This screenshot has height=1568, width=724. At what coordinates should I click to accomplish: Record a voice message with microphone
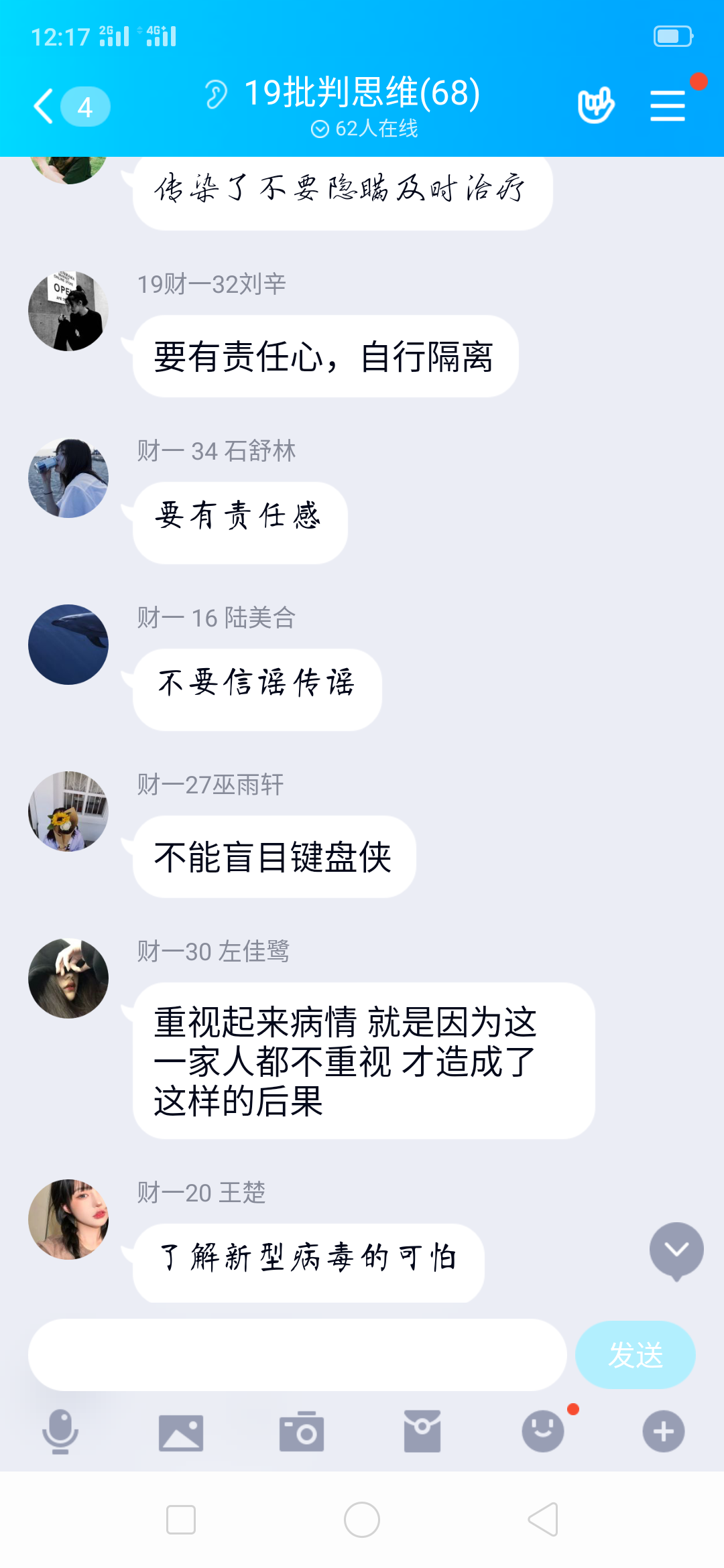point(60,1432)
